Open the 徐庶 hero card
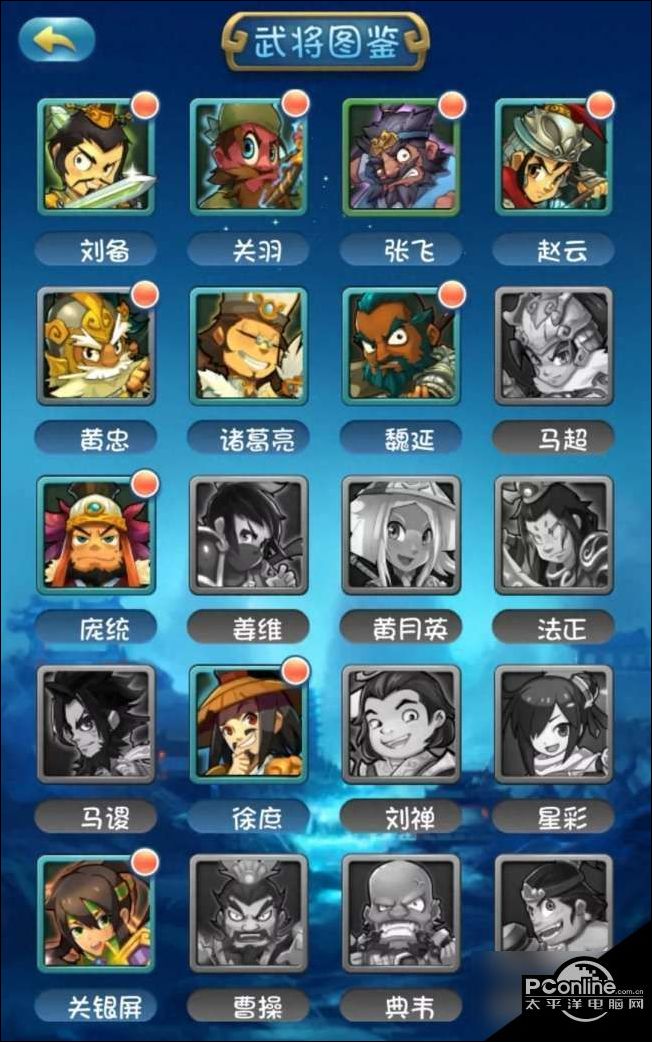Image resolution: width=652 pixels, height=1042 pixels. pyautogui.click(x=249, y=723)
